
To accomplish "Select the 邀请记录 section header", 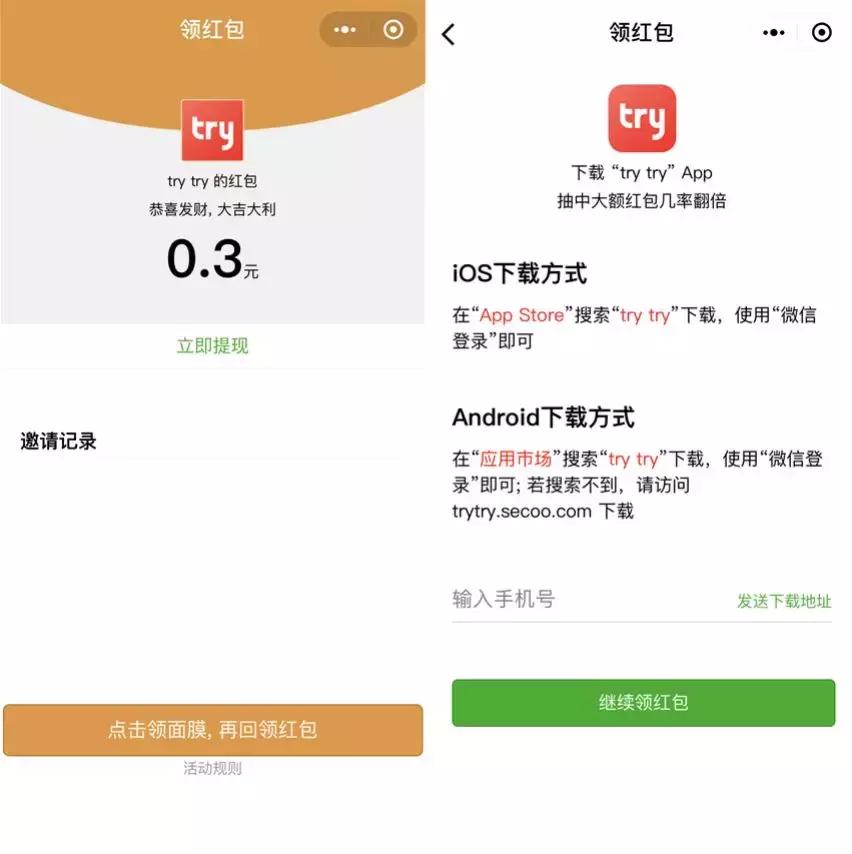I will click(x=57, y=439).
